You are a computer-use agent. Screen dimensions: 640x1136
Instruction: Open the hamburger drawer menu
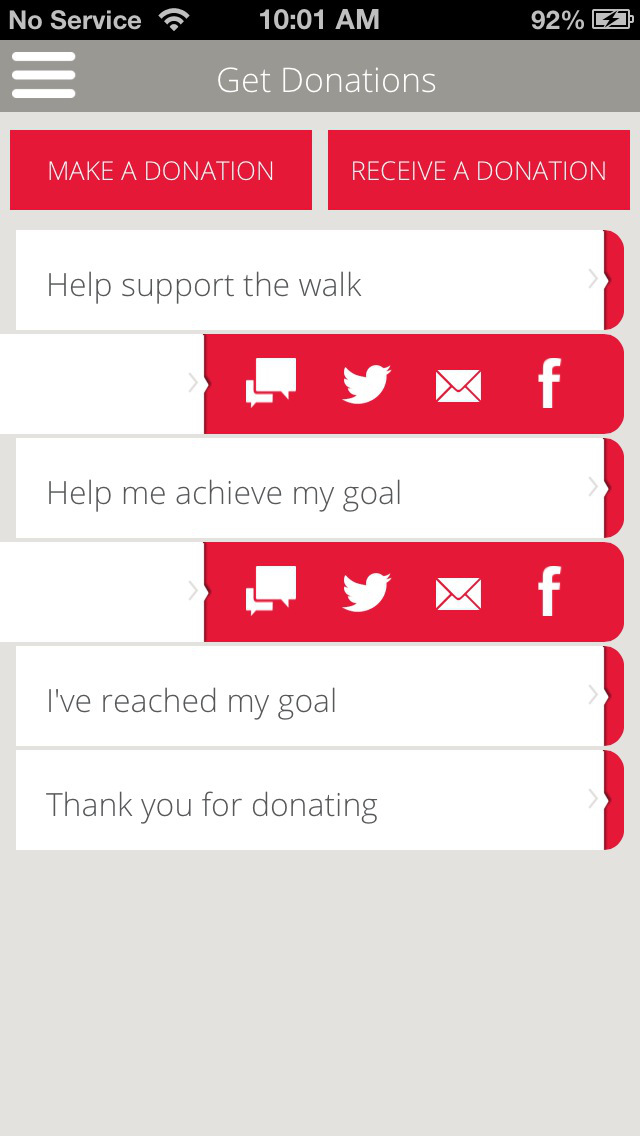pyautogui.click(x=43, y=75)
